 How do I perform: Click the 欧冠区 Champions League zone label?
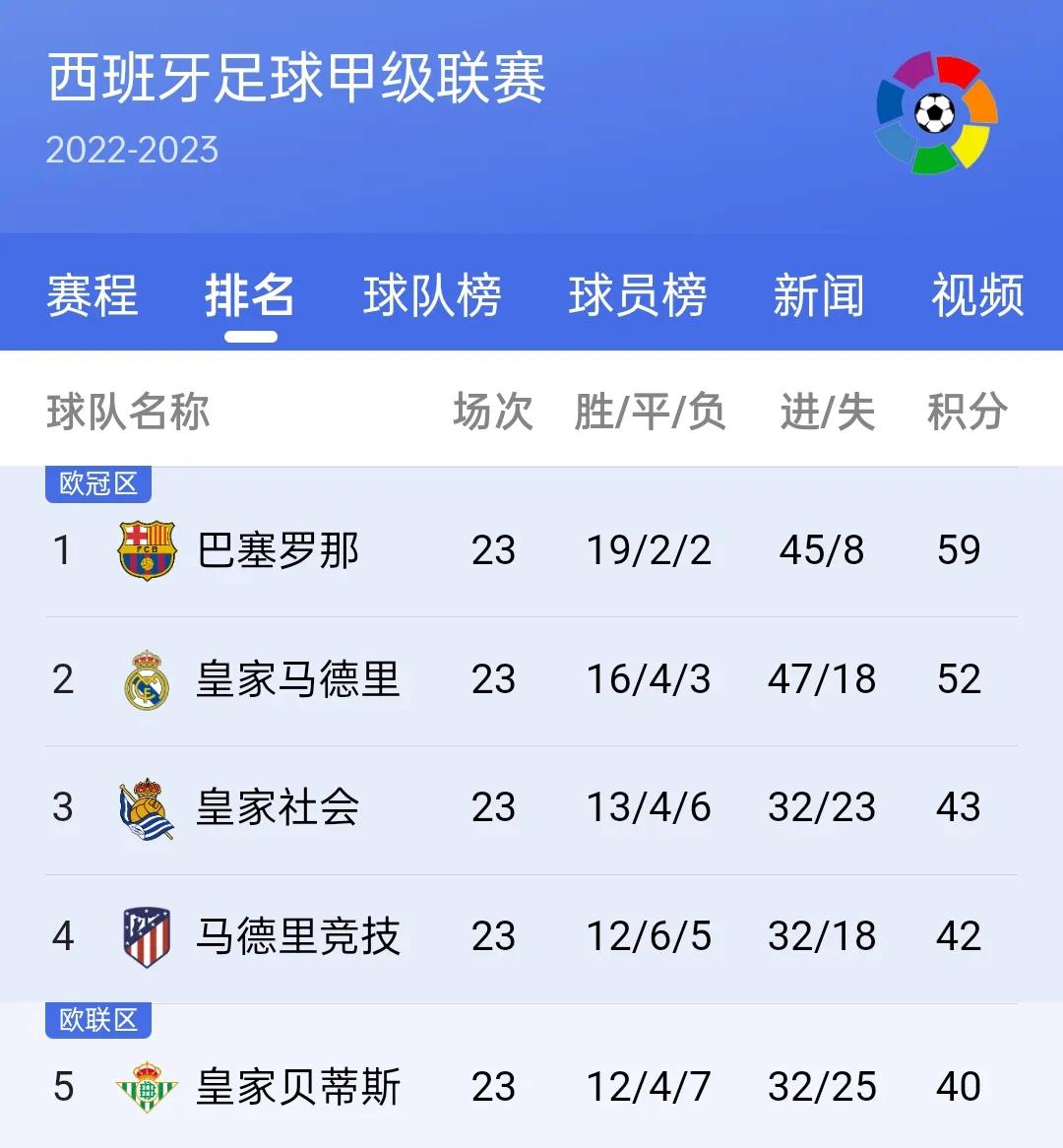pos(98,483)
